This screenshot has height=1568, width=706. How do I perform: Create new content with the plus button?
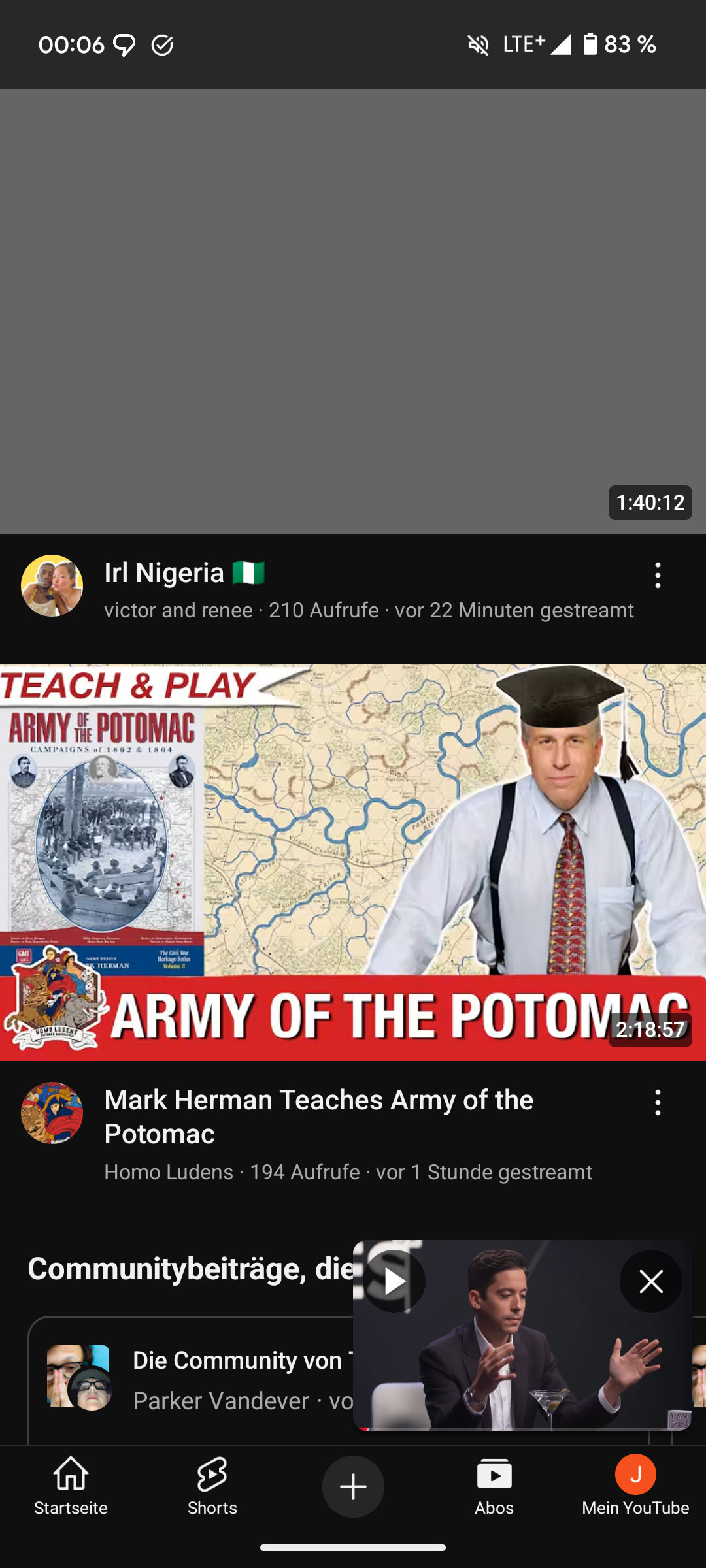(x=353, y=1487)
